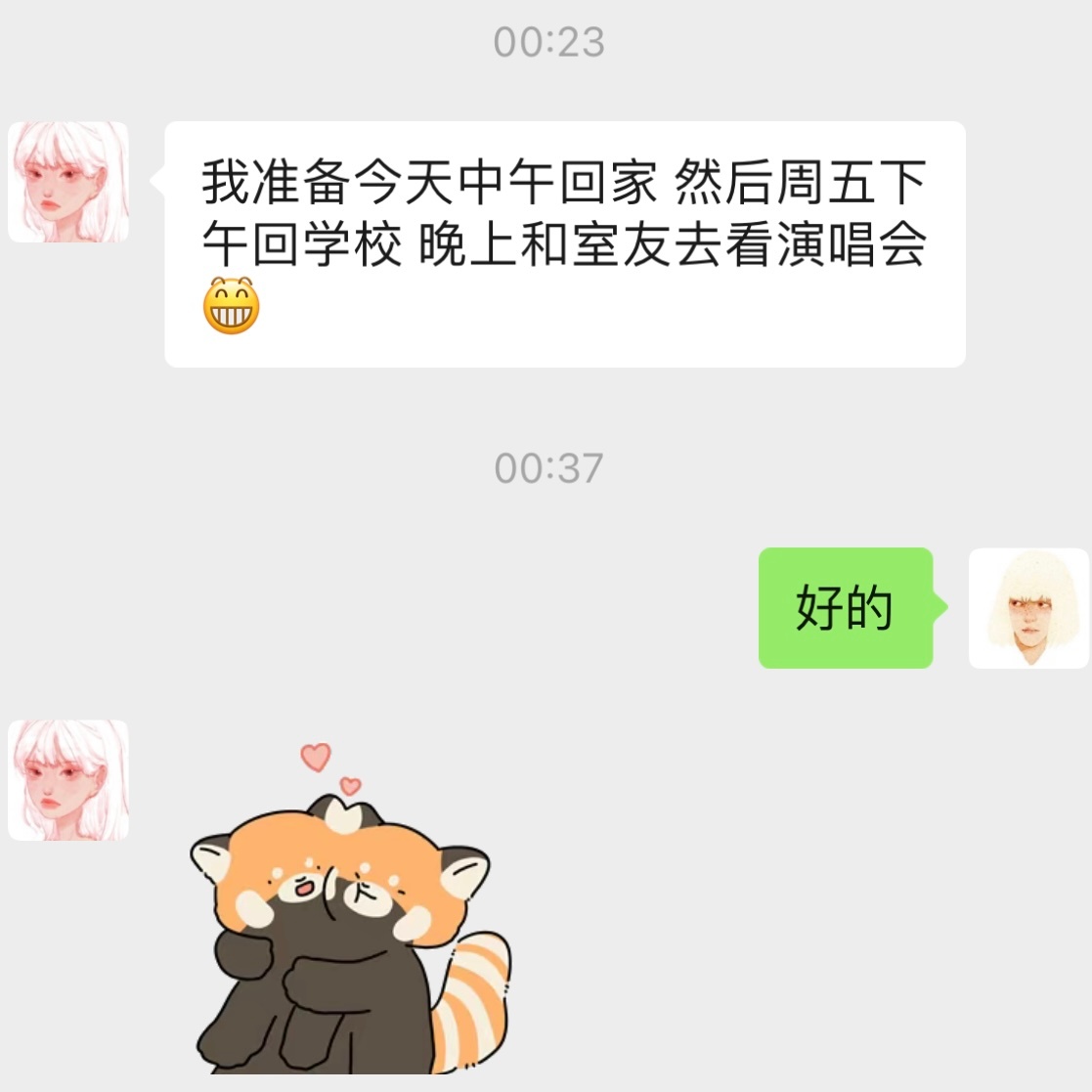Viewport: 1092px width, 1092px height.
Task: Open sender's avatar beside the red panda sticker
Action: point(68,780)
